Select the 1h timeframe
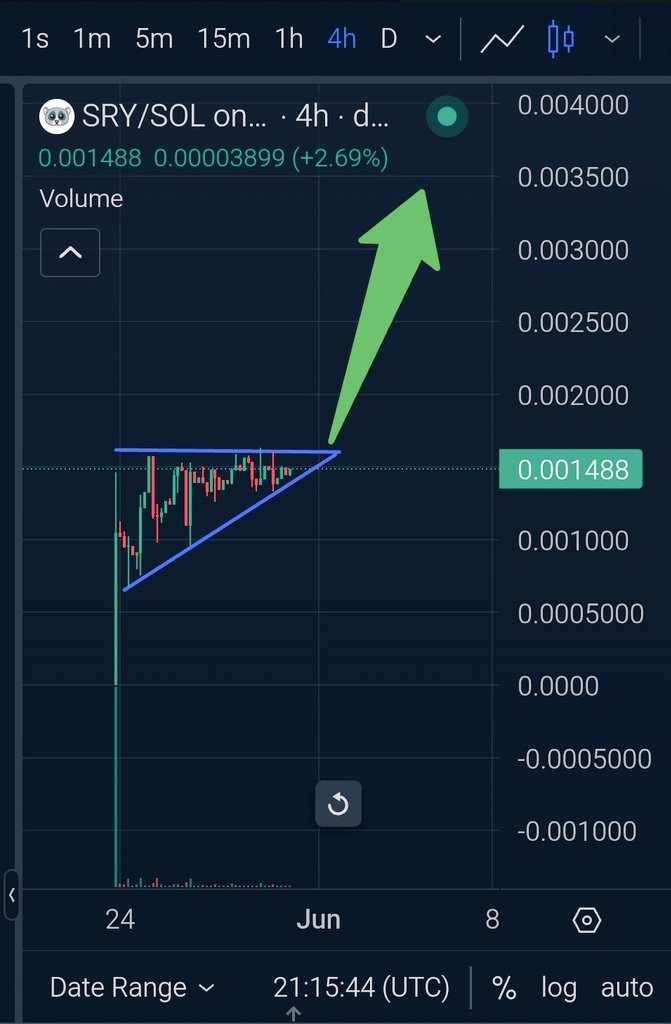Screen dimensions: 671x1024 tap(289, 39)
